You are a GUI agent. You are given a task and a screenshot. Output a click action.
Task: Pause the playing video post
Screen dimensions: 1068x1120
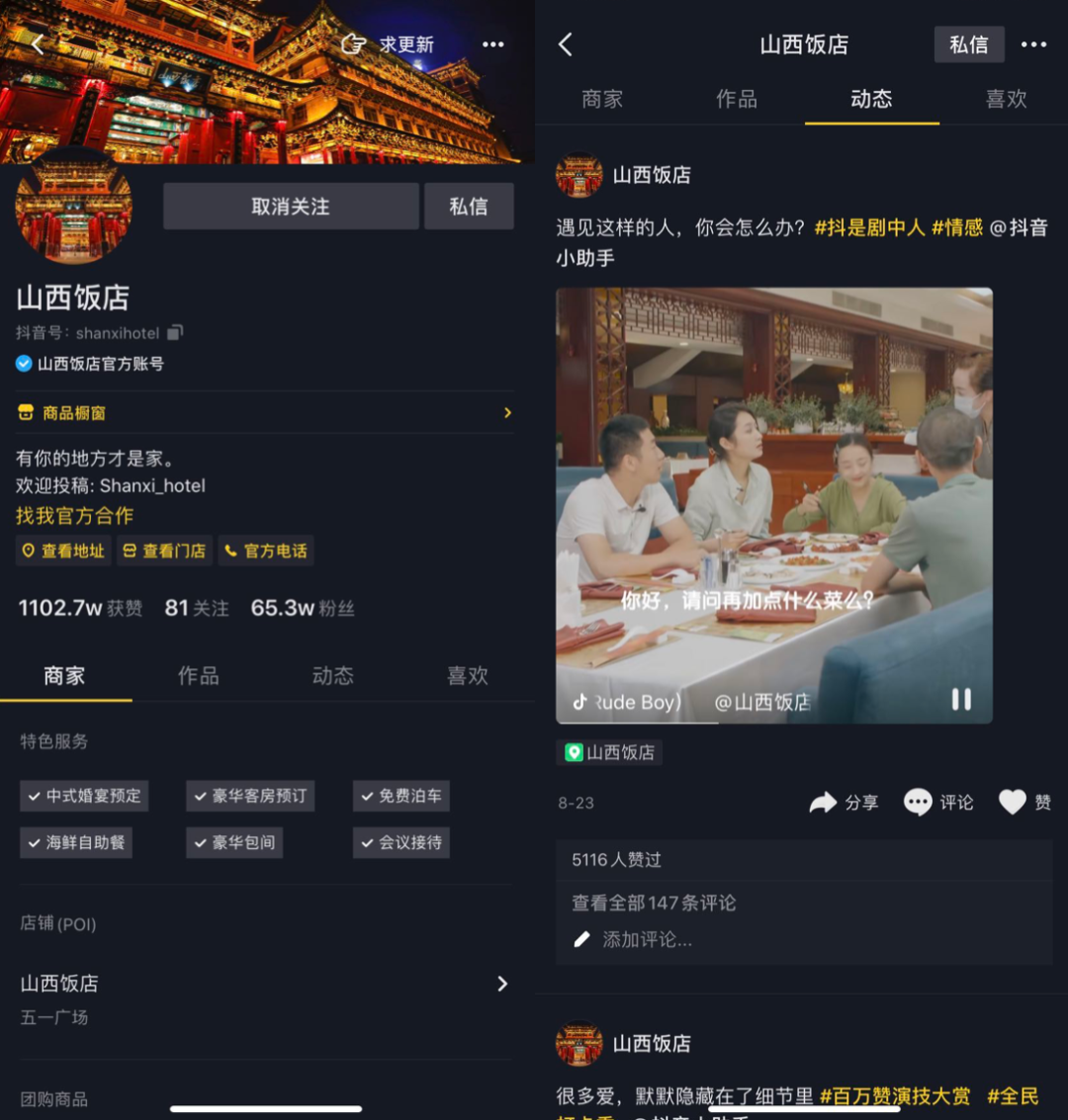click(960, 700)
